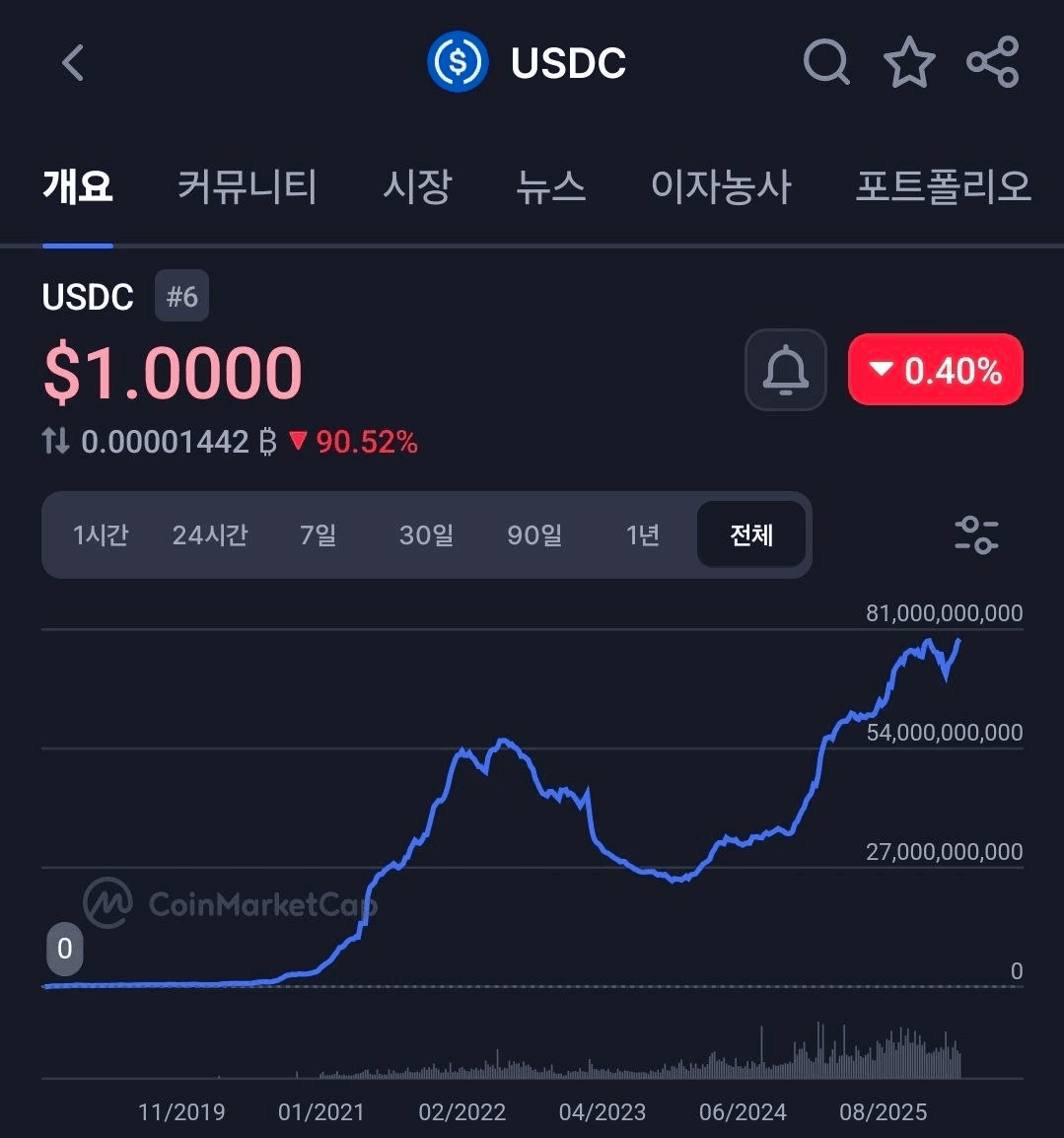1064x1138 pixels.
Task: Tap the USDC coin logo
Action: pyautogui.click(x=458, y=61)
